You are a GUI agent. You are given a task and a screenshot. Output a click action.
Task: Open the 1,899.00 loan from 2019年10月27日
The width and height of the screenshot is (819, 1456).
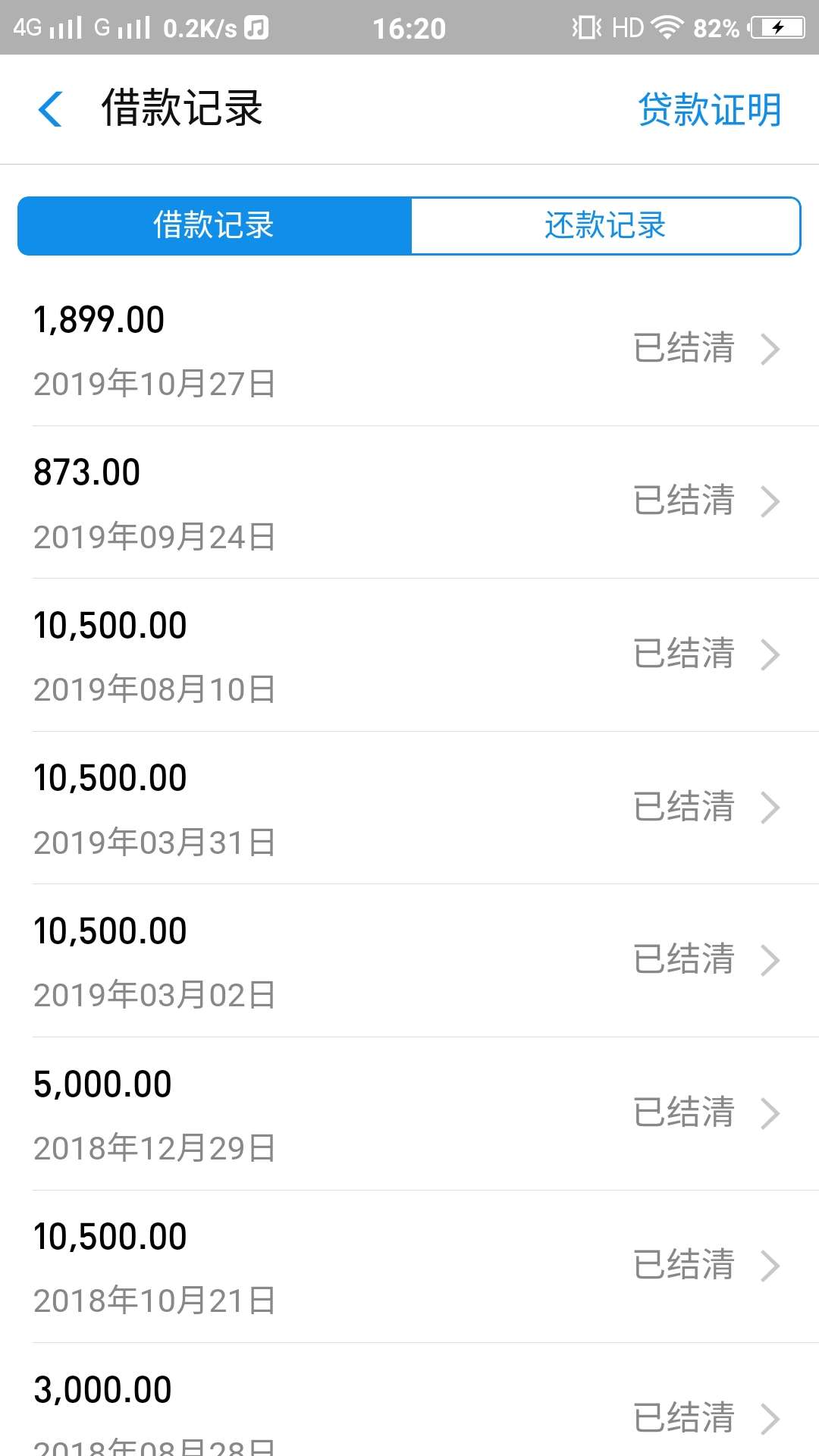(x=409, y=350)
